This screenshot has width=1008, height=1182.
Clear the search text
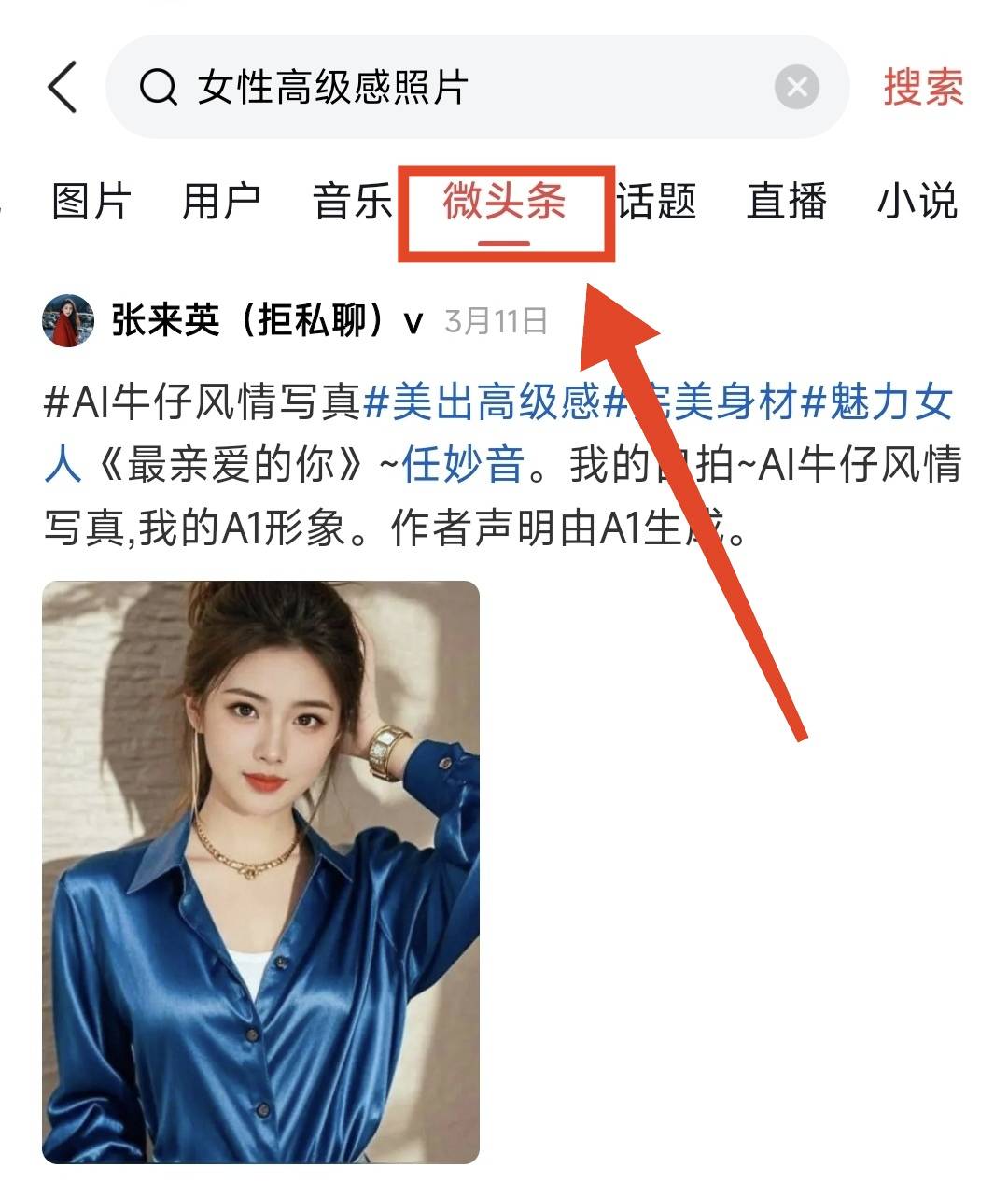click(x=796, y=88)
